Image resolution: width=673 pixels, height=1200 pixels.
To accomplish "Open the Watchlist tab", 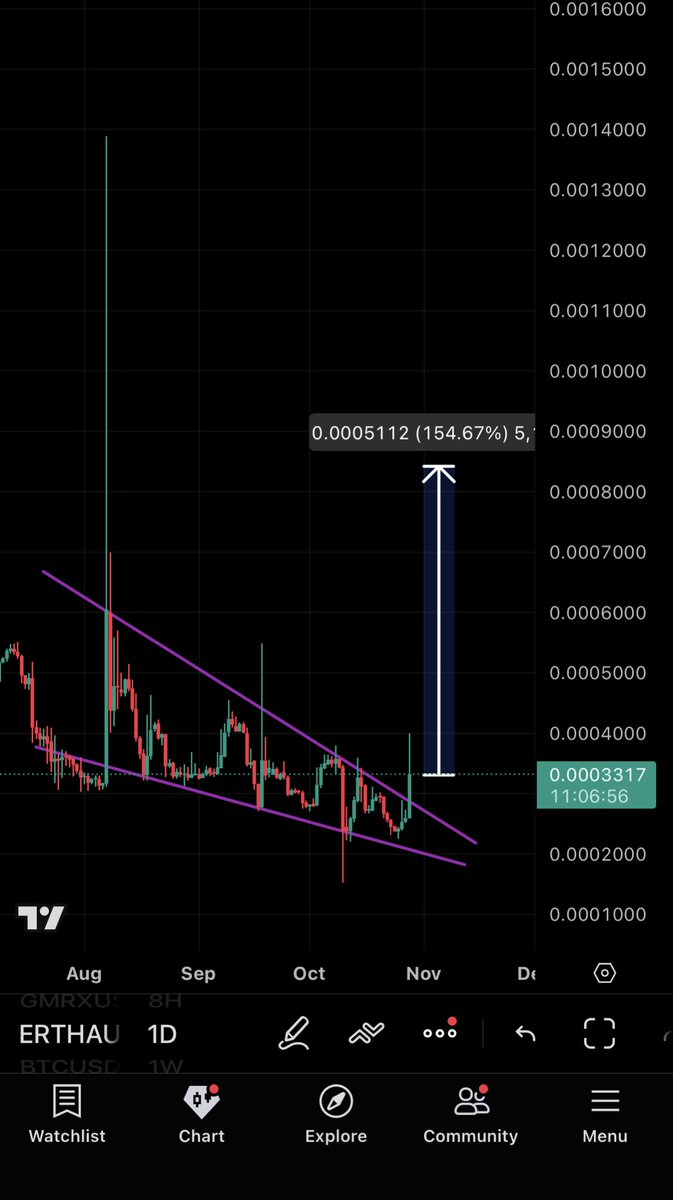I will tap(67, 1114).
